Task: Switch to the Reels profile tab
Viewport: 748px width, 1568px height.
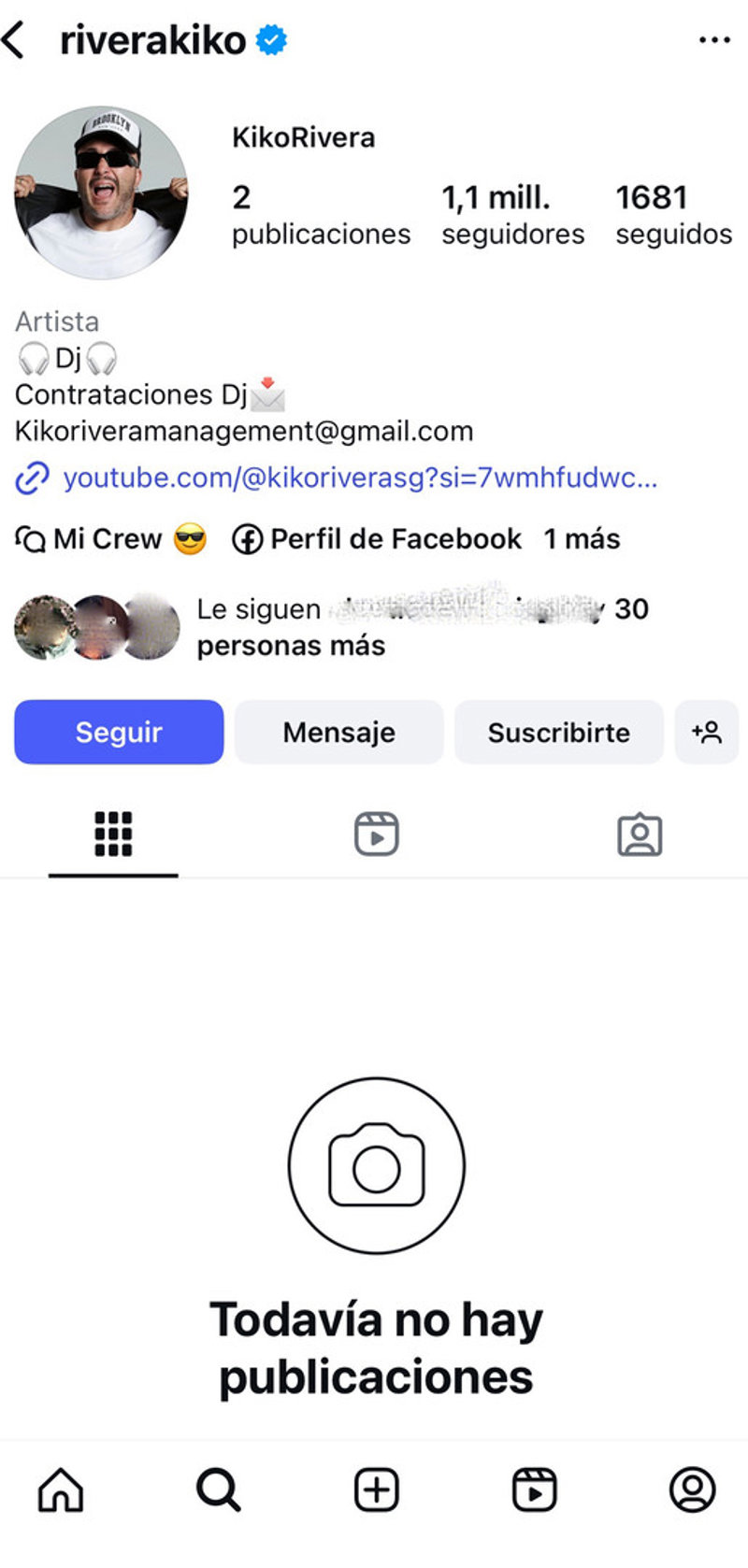Action: 376,834
